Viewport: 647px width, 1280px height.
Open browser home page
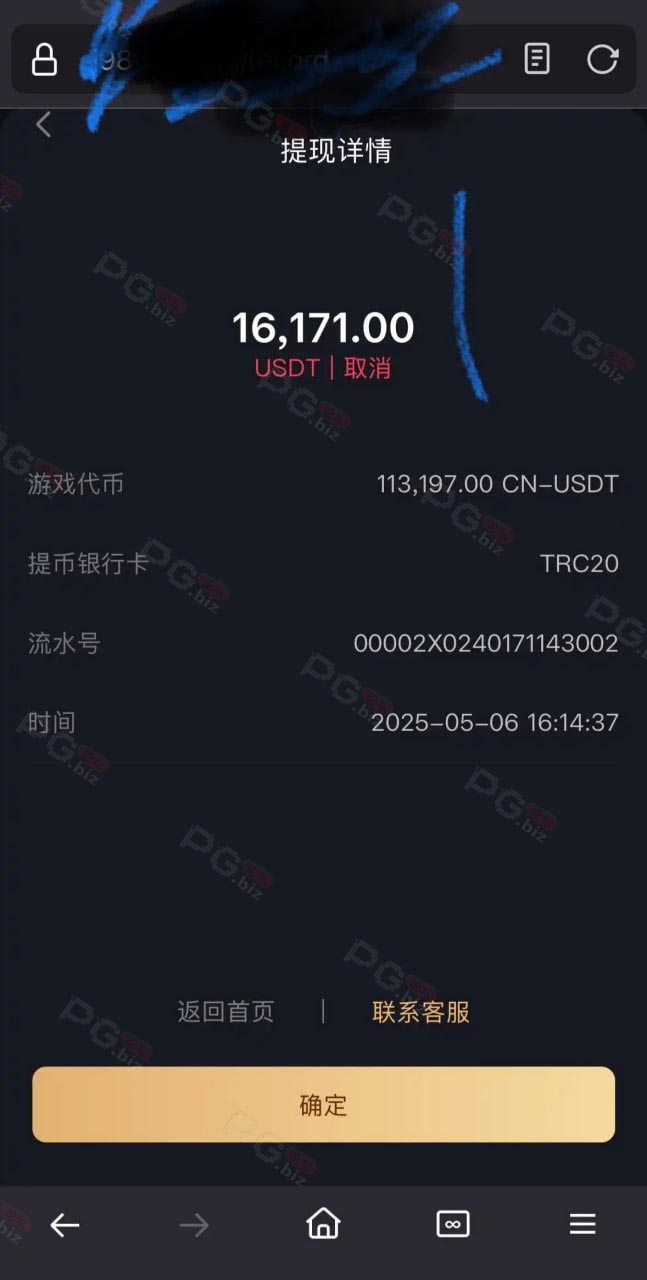tap(323, 1223)
